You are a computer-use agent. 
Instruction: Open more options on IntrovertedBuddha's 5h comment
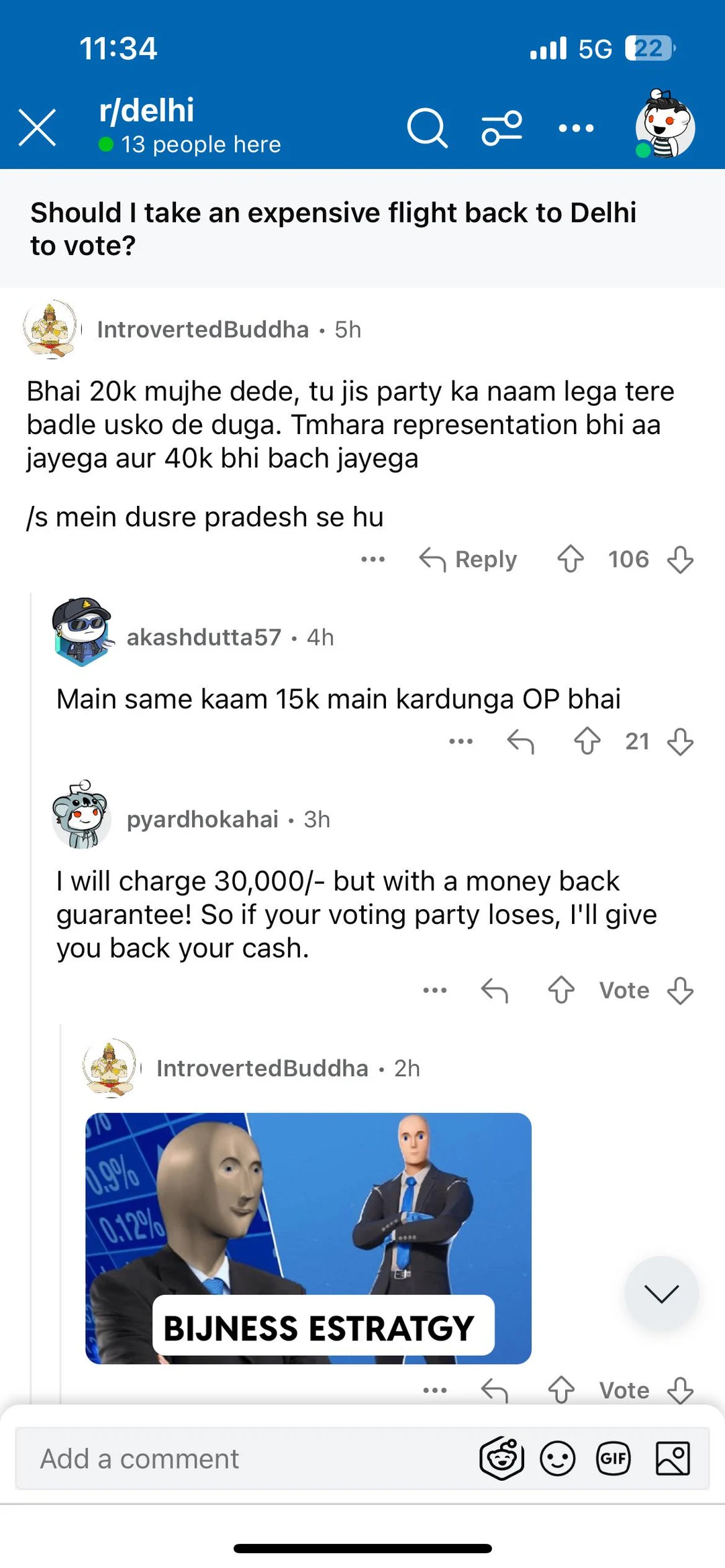coord(373,559)
